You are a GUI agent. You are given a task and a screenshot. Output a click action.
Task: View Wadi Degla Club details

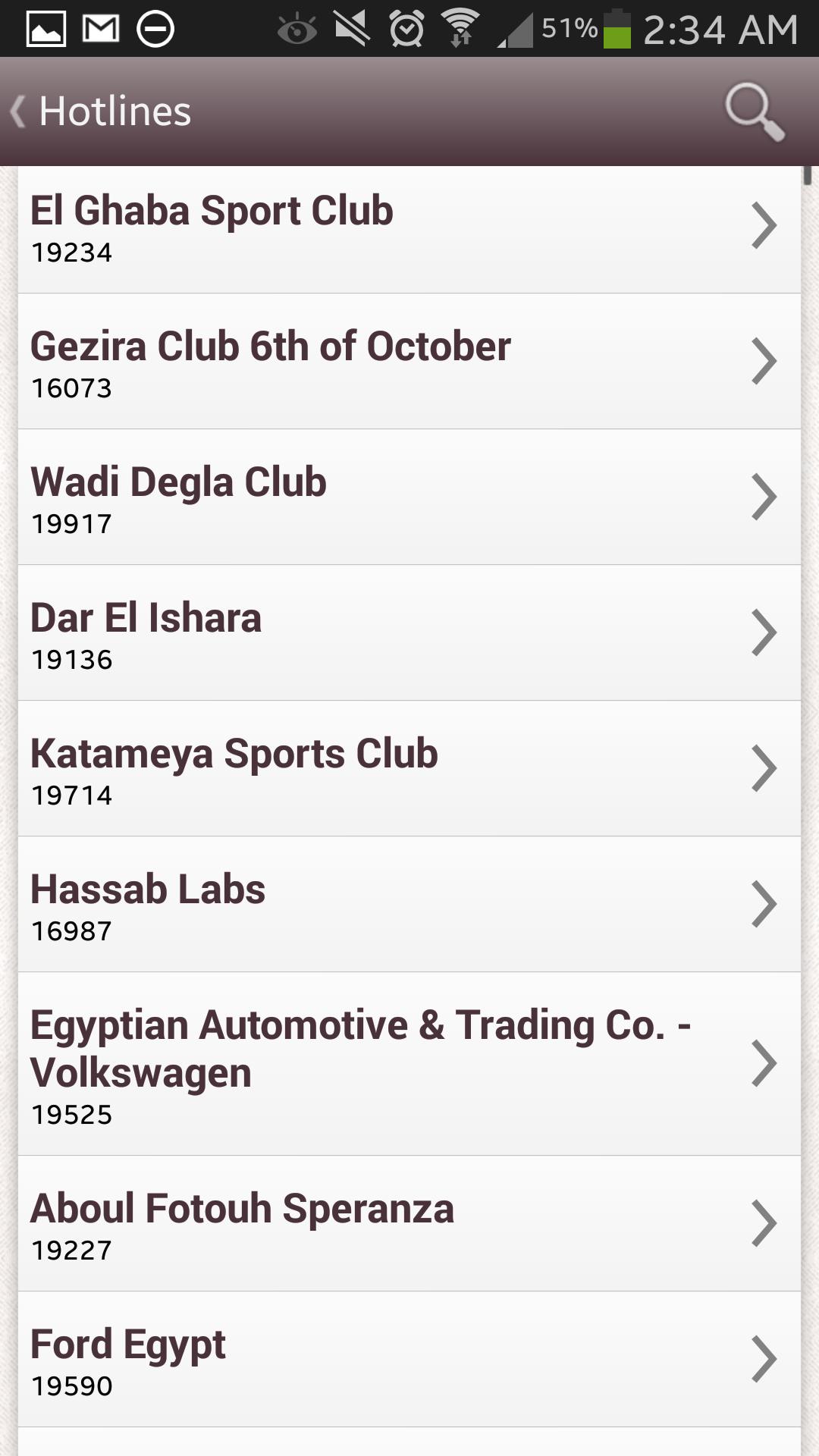pos(409,497)
